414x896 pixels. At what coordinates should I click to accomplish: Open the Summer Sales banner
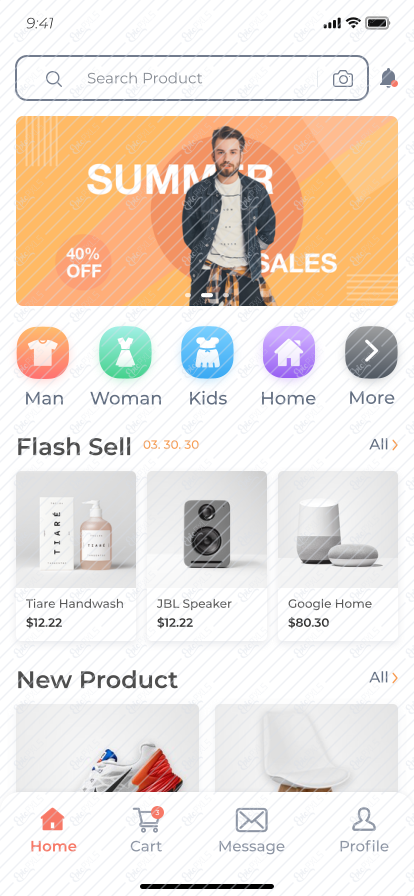[x=207, y=211]
